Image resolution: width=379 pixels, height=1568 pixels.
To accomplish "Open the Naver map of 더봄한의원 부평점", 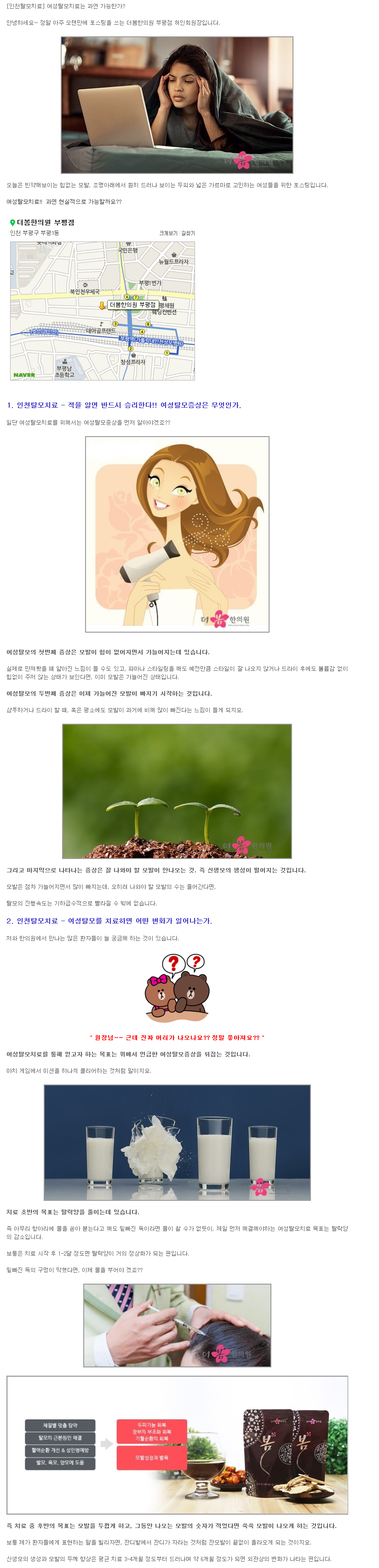I will (x=102, y=311).
